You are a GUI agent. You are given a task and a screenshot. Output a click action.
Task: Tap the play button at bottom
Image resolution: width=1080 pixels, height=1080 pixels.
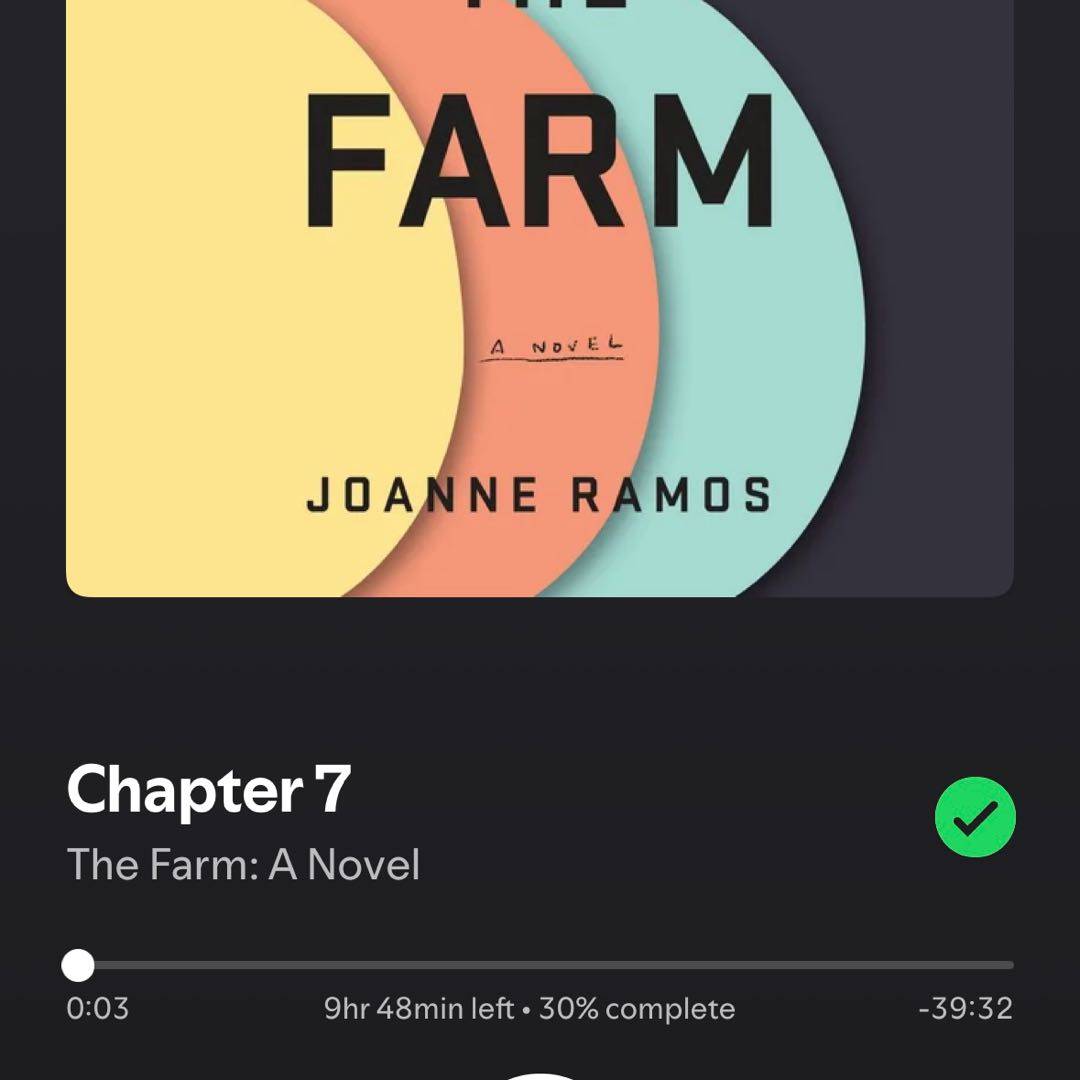540,1074
